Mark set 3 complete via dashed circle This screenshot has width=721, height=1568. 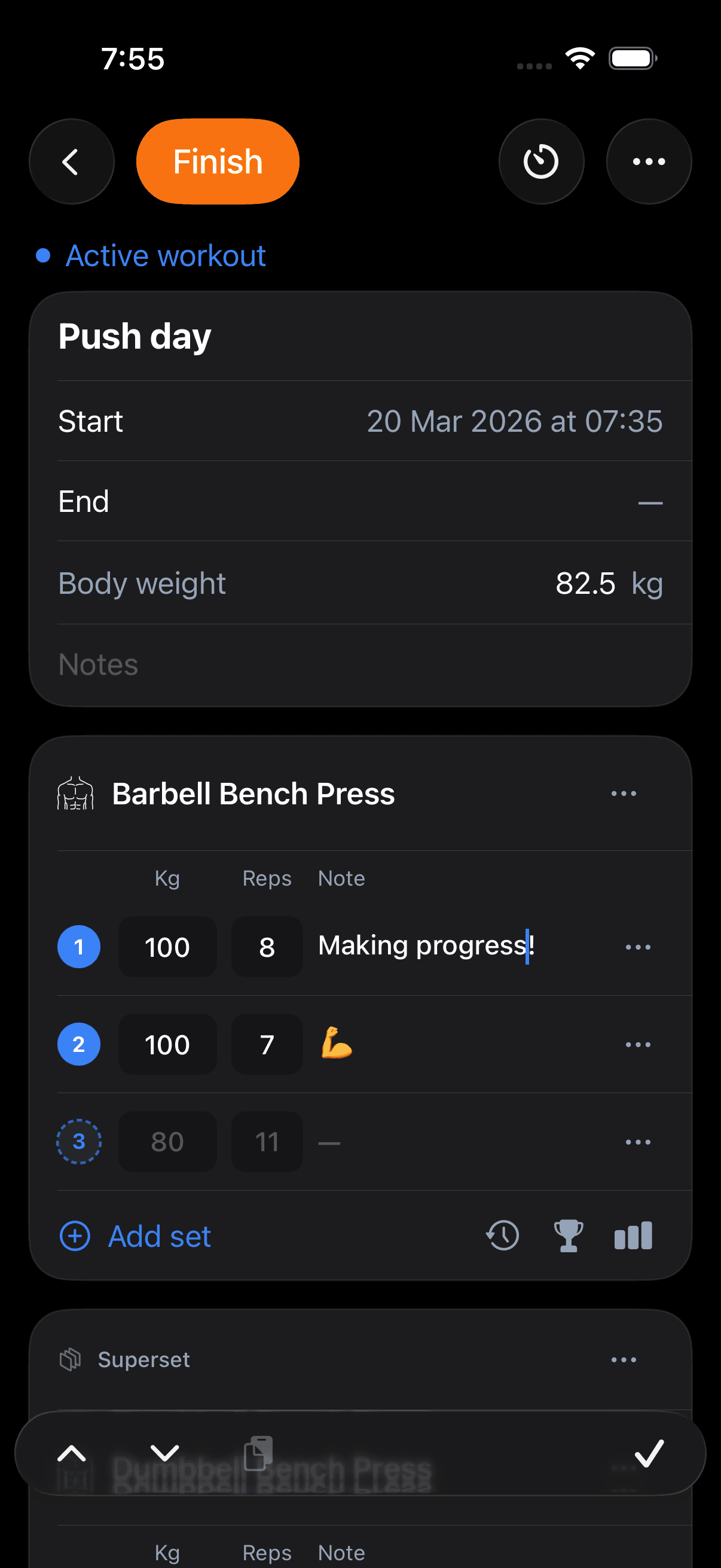coord(78,1141)
